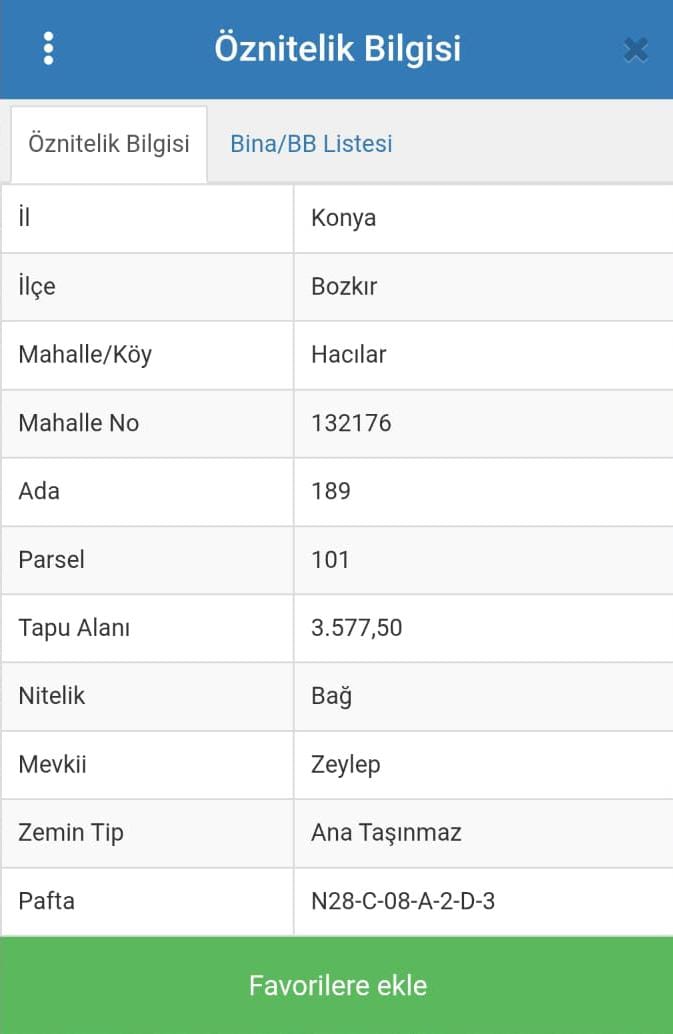Screen dimensions: 673x1034
Task: Select the Öznitelik Bilgisi tab
Action: pyautogui.click(x=109, y=144)
